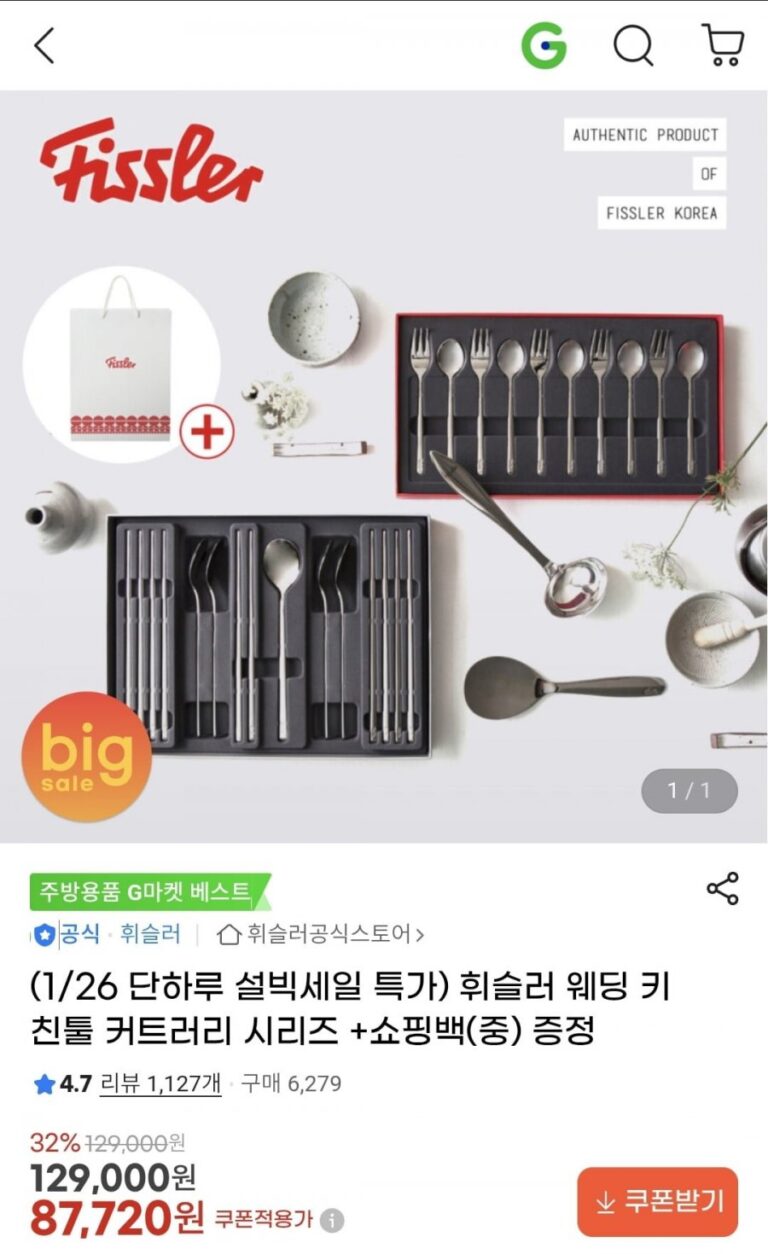Open the shopping cart
Screen dimensions: 768x1254
(x=722, y=46)
